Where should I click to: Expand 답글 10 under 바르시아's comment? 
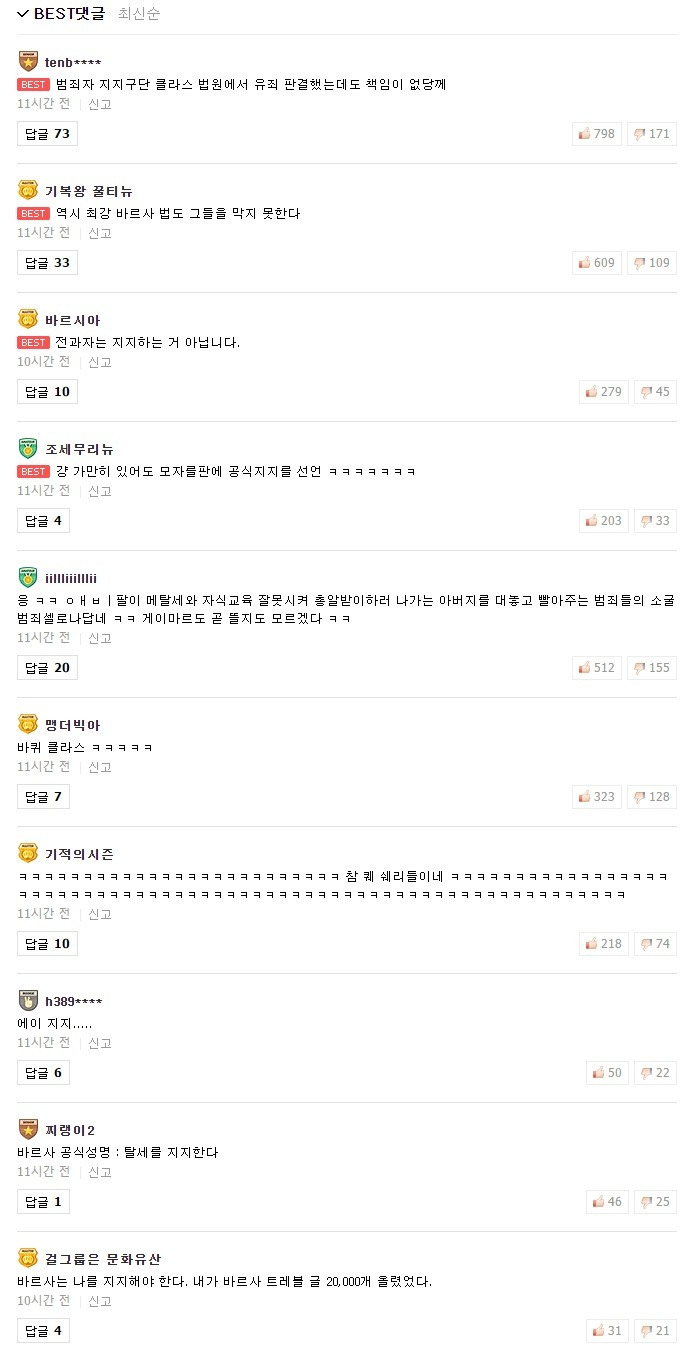(x=47, y=392)
